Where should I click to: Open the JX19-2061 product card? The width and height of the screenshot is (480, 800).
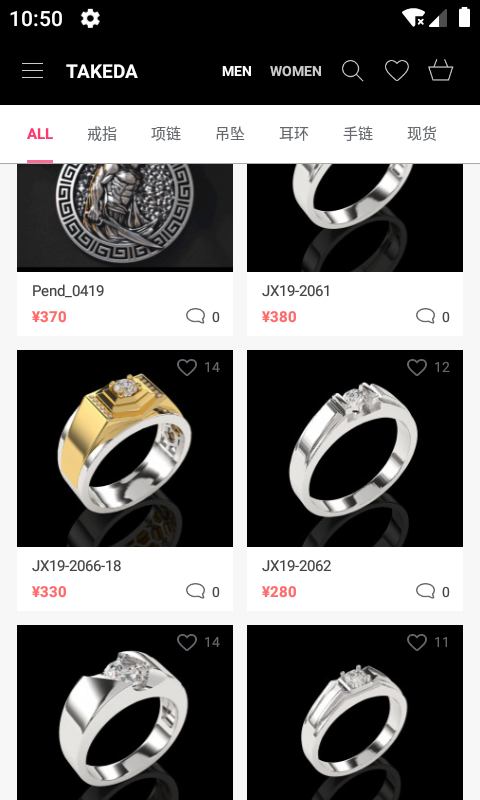[355, 250]
